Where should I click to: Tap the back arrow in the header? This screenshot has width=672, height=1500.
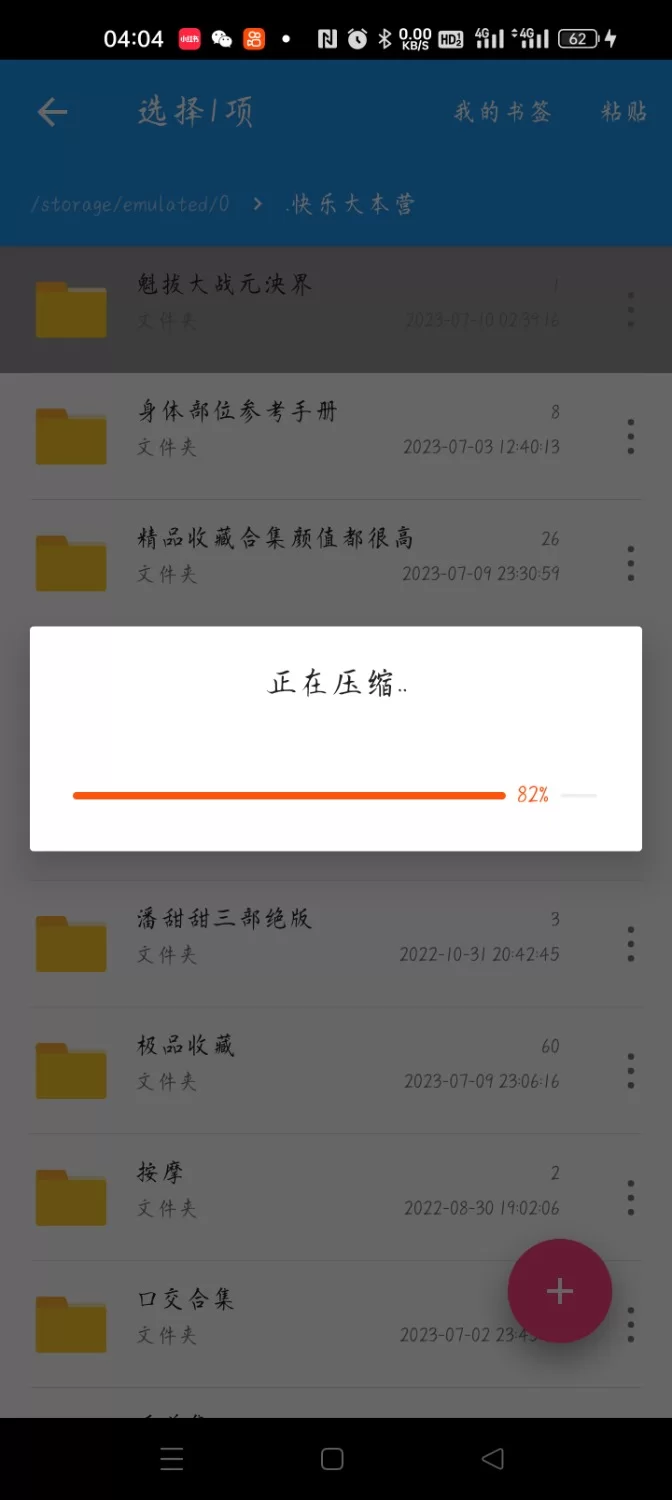tap(52, 112)
